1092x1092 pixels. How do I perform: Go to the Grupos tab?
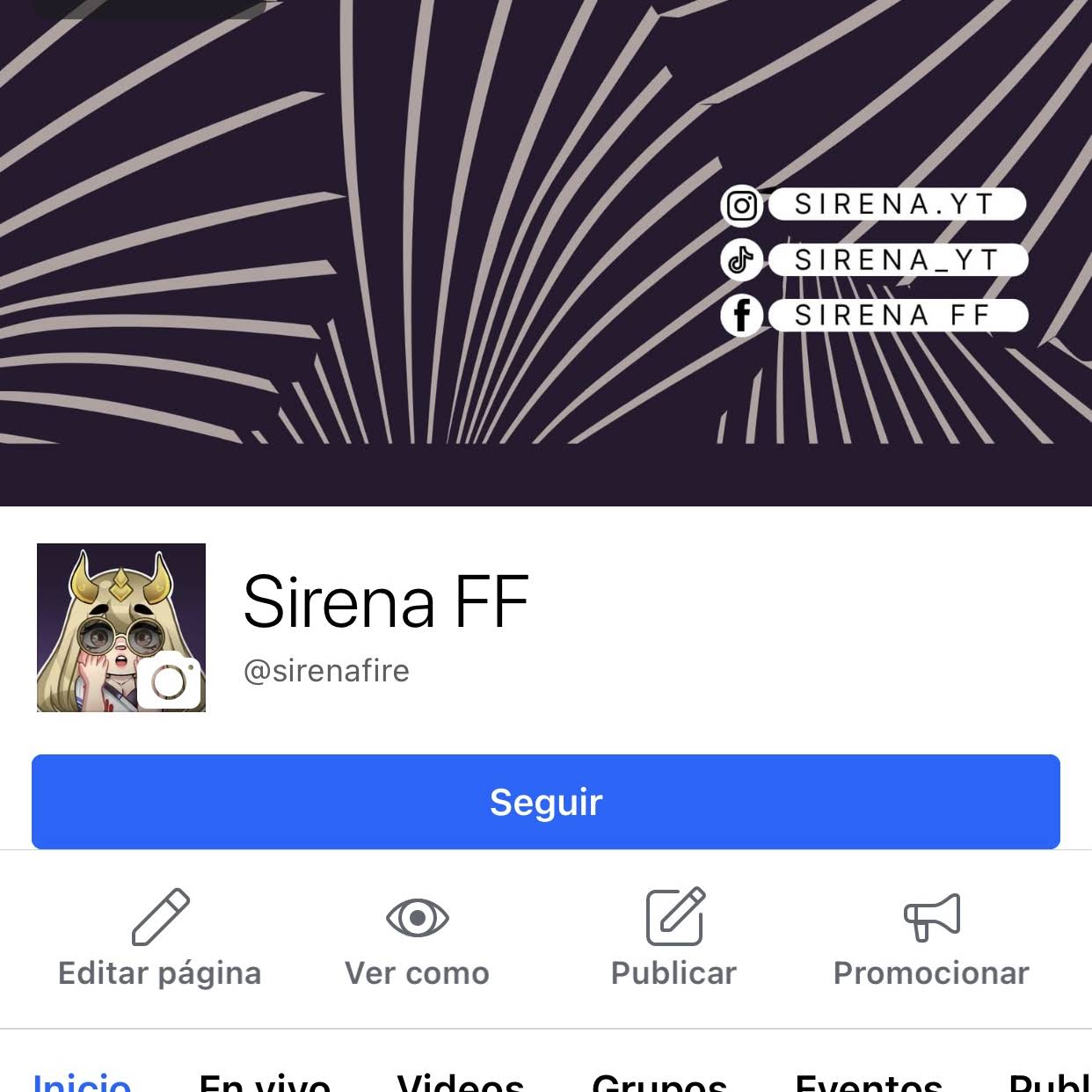[659, 1081]
